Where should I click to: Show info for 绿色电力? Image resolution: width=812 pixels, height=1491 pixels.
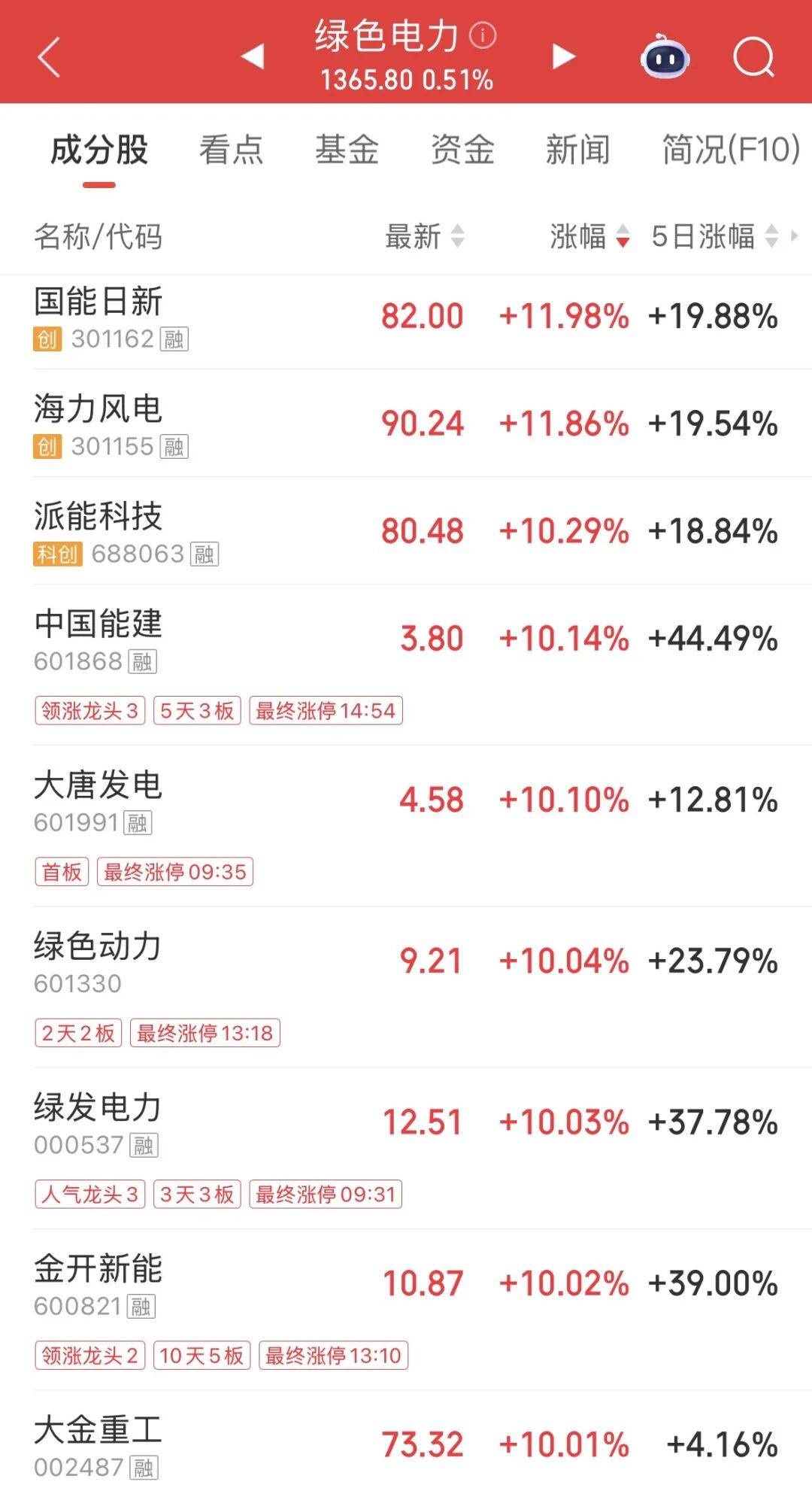tap(483, 35)
